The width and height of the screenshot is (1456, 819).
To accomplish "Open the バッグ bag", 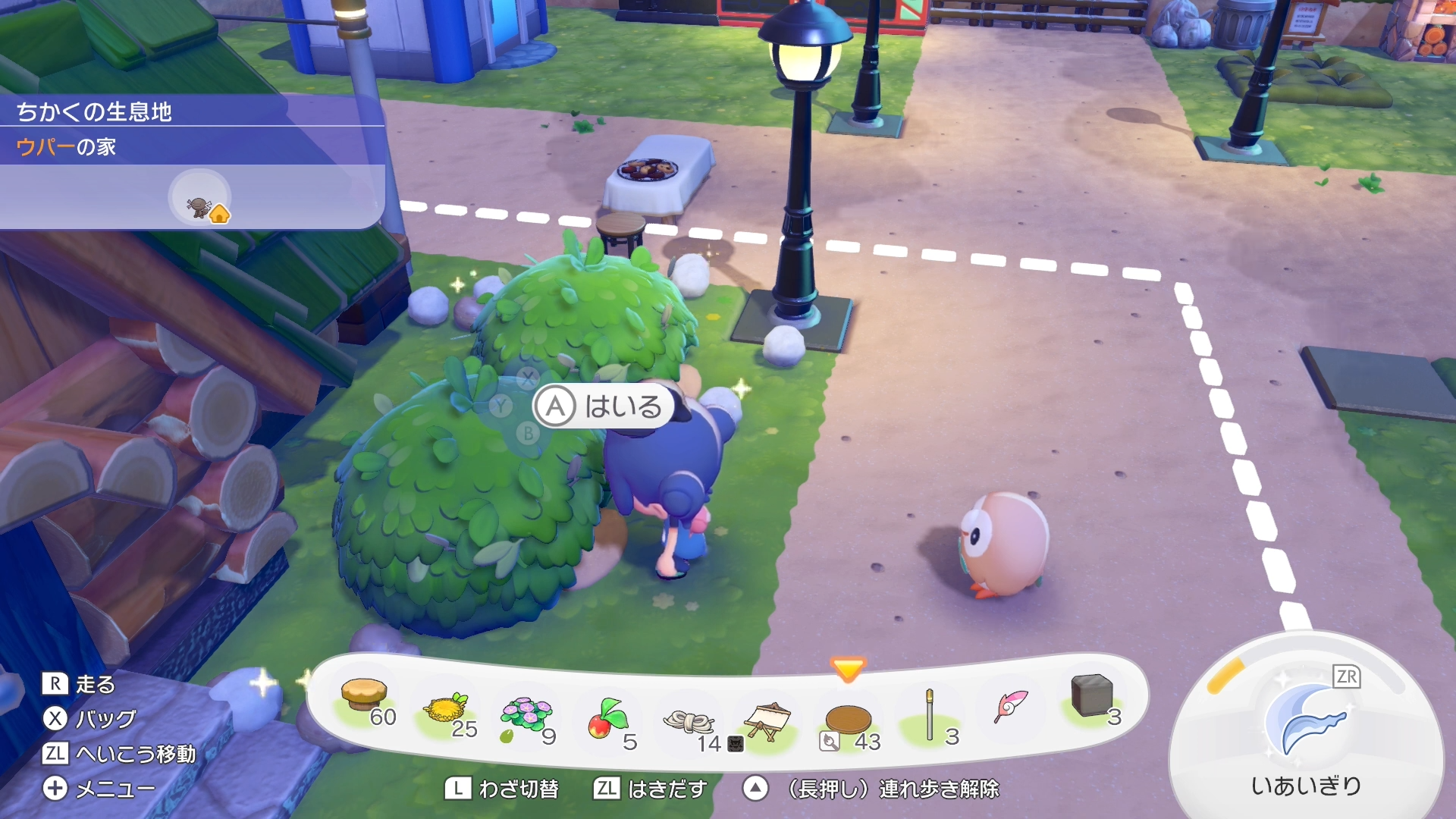I will (91, 718).
